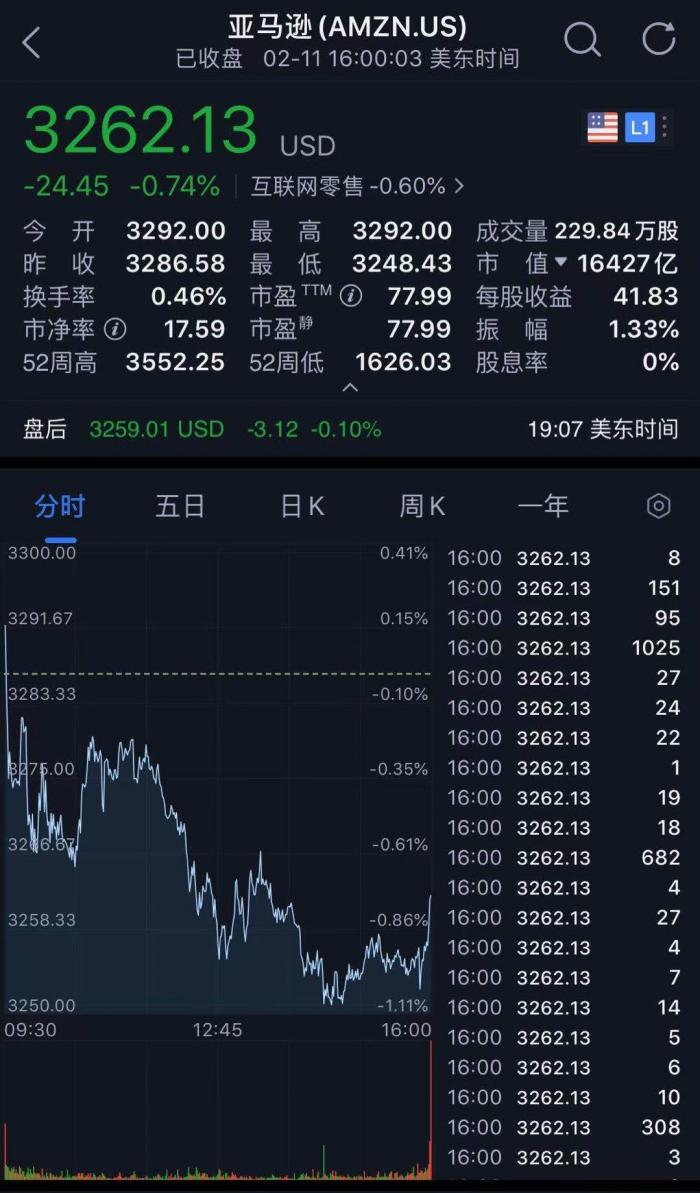Switch to the 分时 chart tab
This screenshot has height=1193, width=700.
coord(60,507)
